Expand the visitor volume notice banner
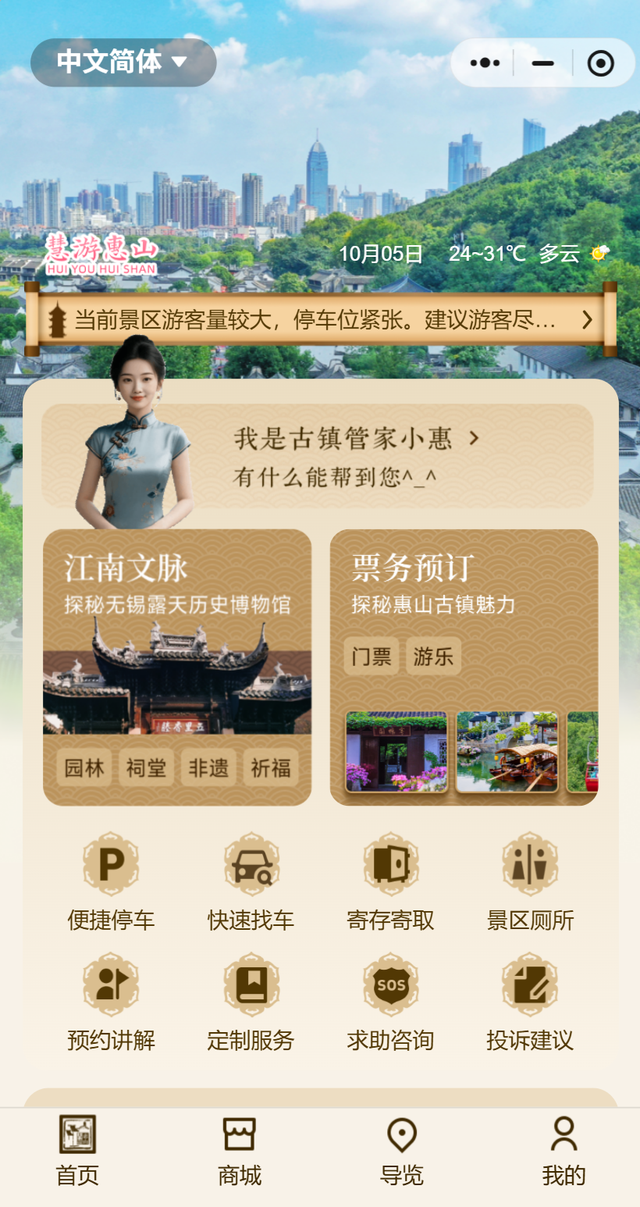 (586, 320)
